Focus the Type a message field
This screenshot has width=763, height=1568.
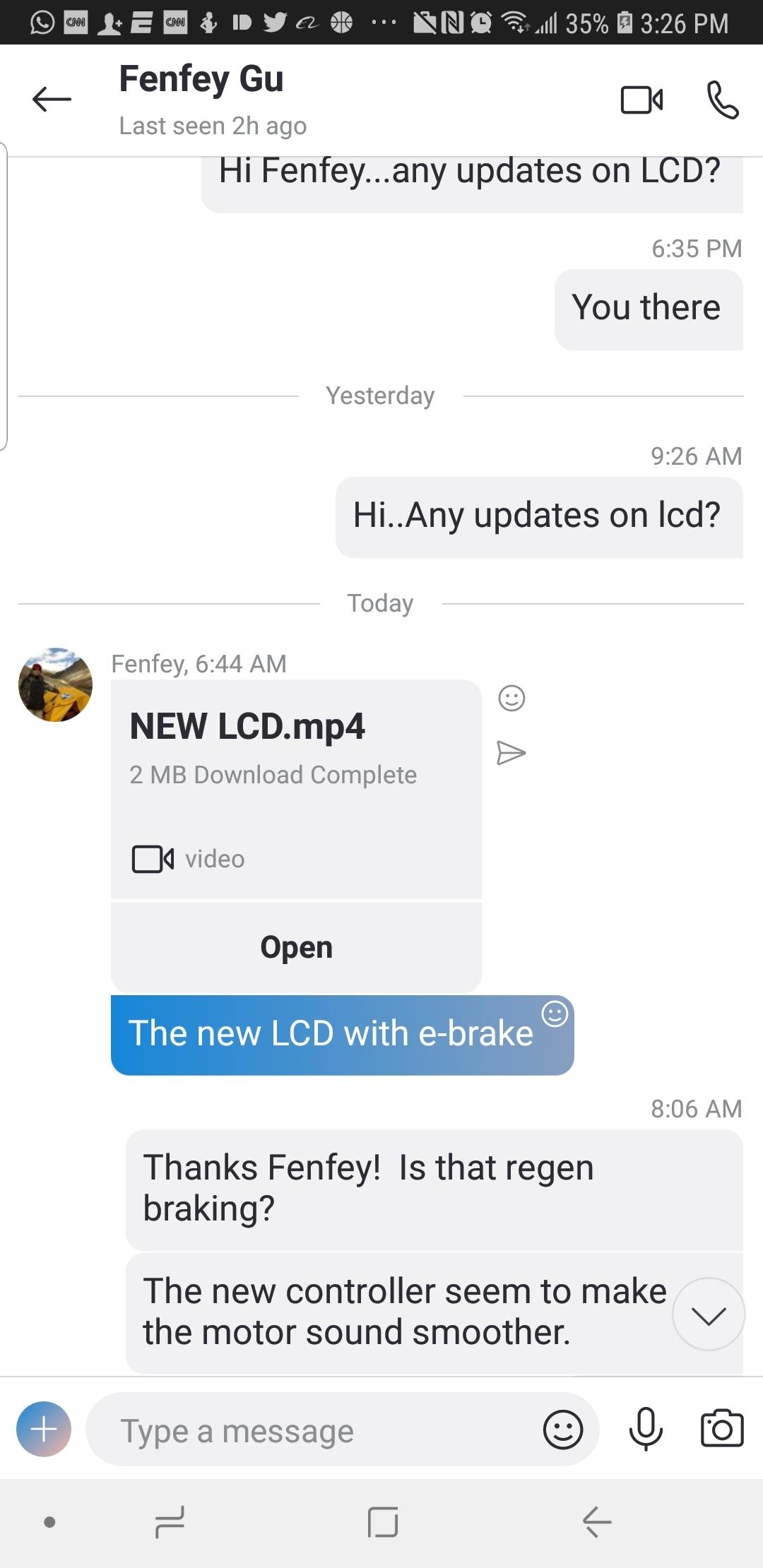[x=311, y=1431]
